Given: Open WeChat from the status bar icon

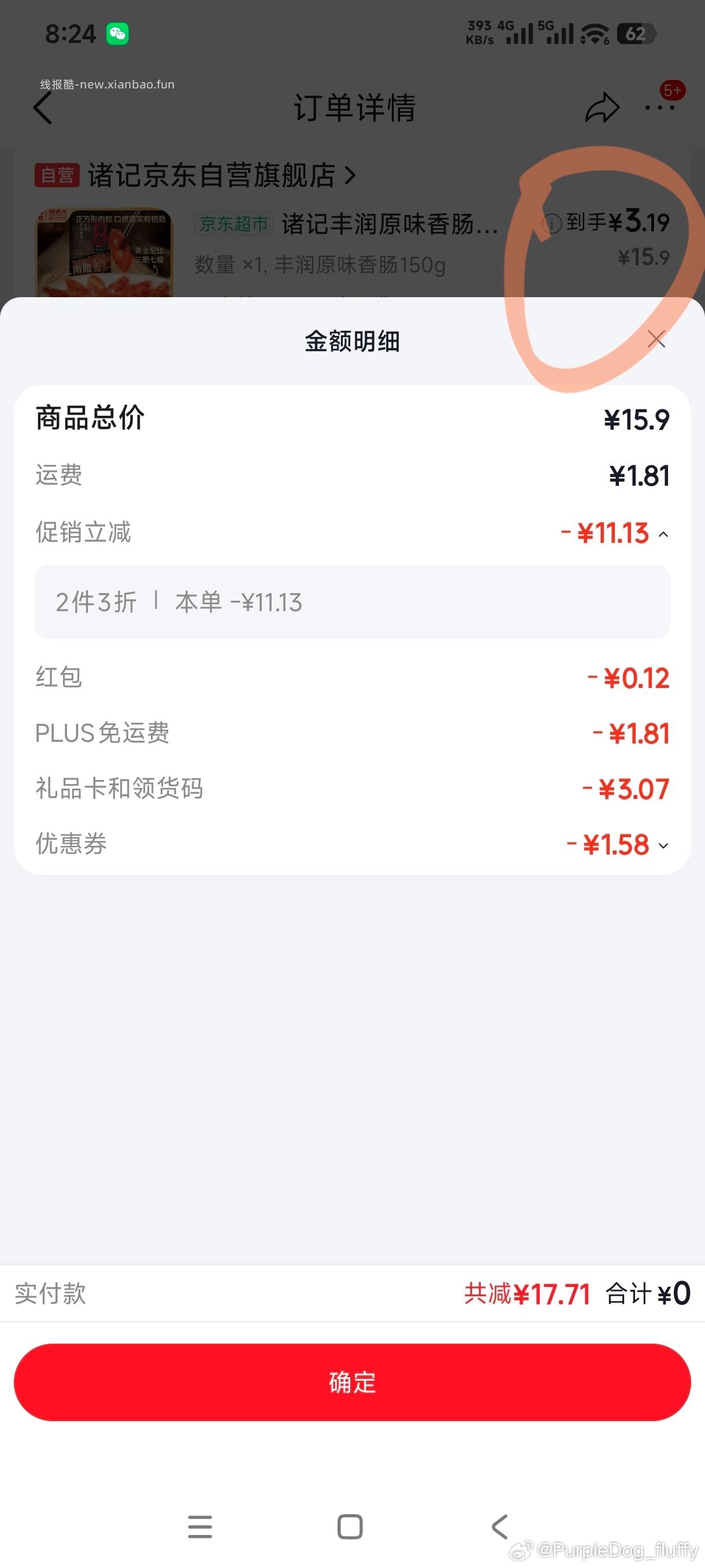Looking at the screenshot, I should [117, 34].
